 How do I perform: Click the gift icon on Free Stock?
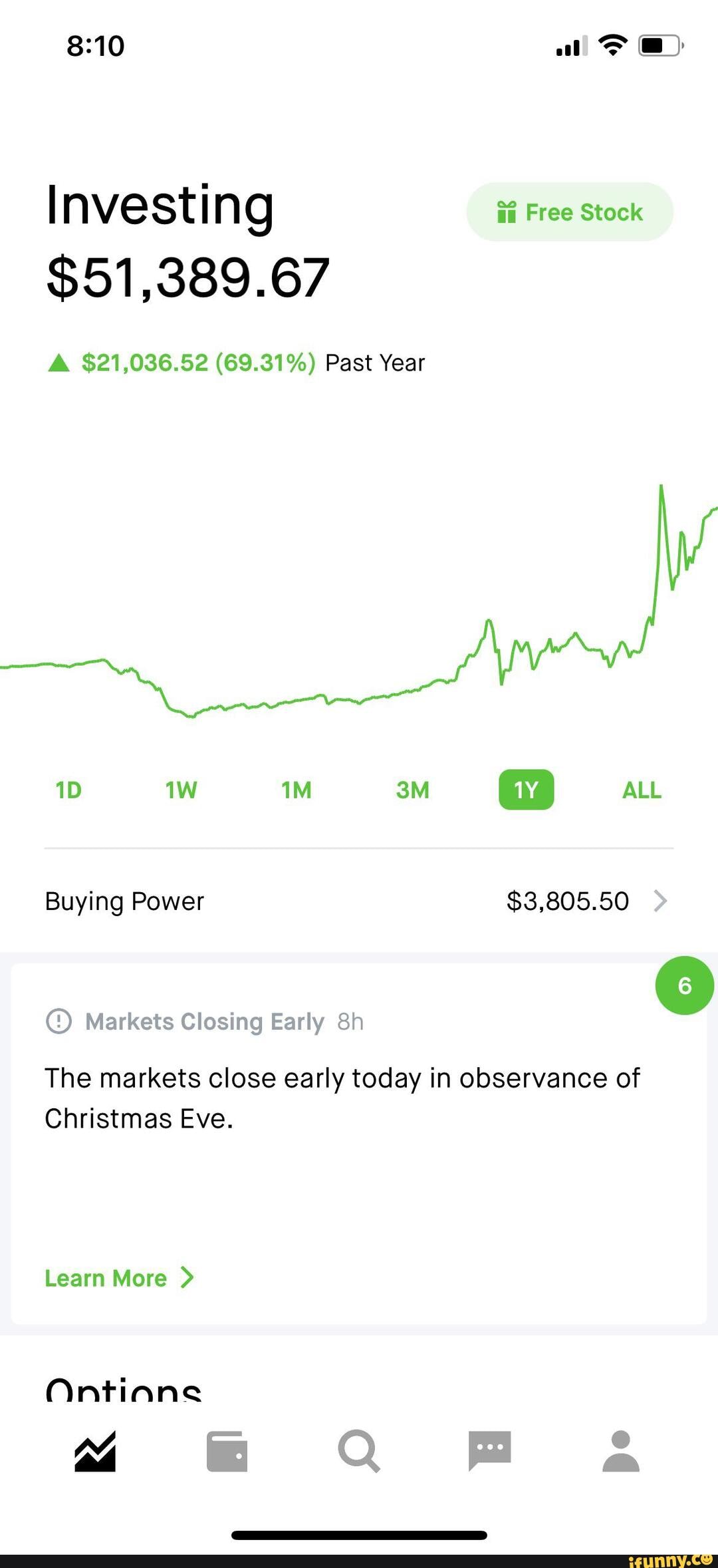tap(508, 212)
